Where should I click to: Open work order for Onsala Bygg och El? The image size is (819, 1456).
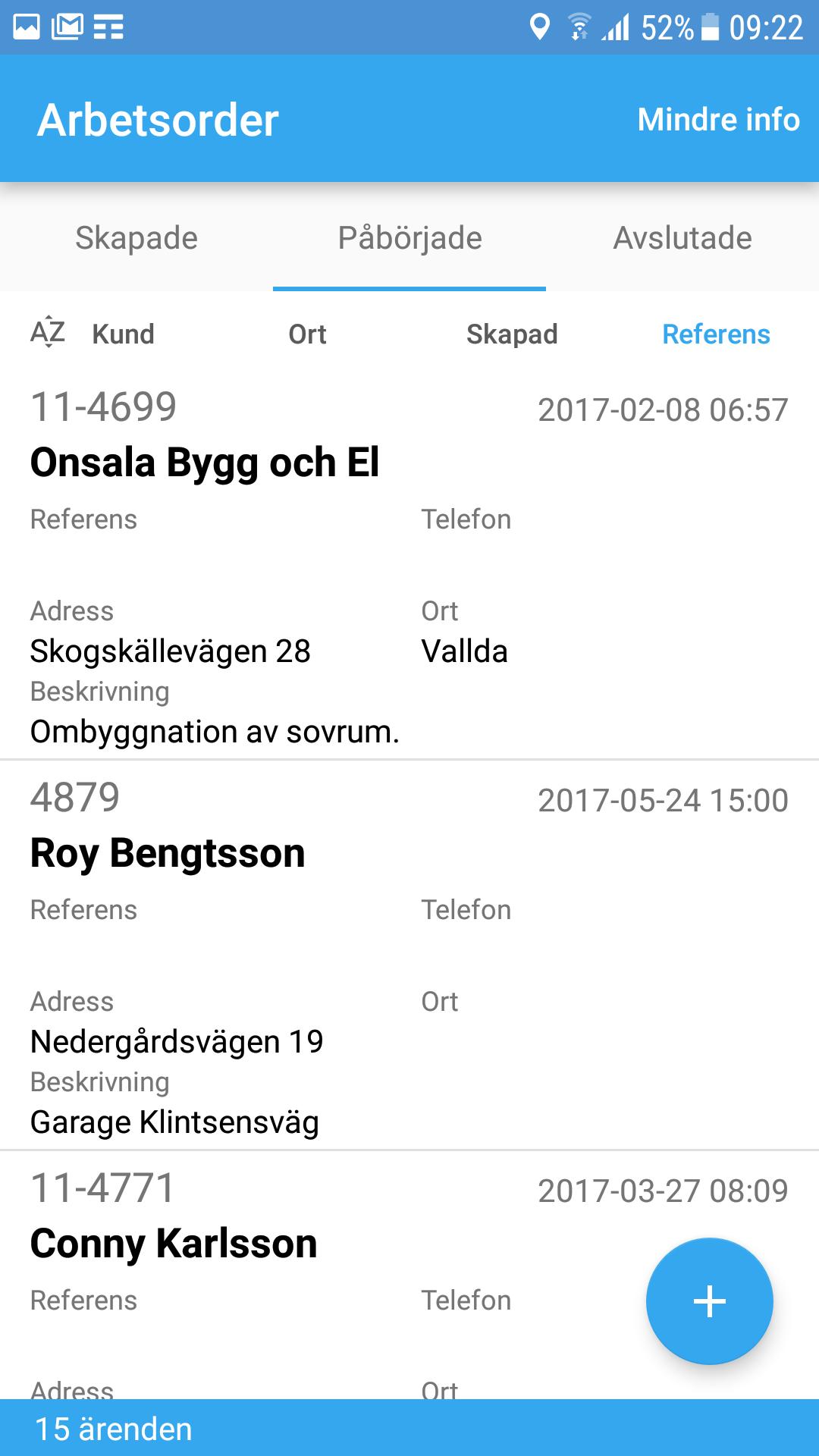[205, 463]
